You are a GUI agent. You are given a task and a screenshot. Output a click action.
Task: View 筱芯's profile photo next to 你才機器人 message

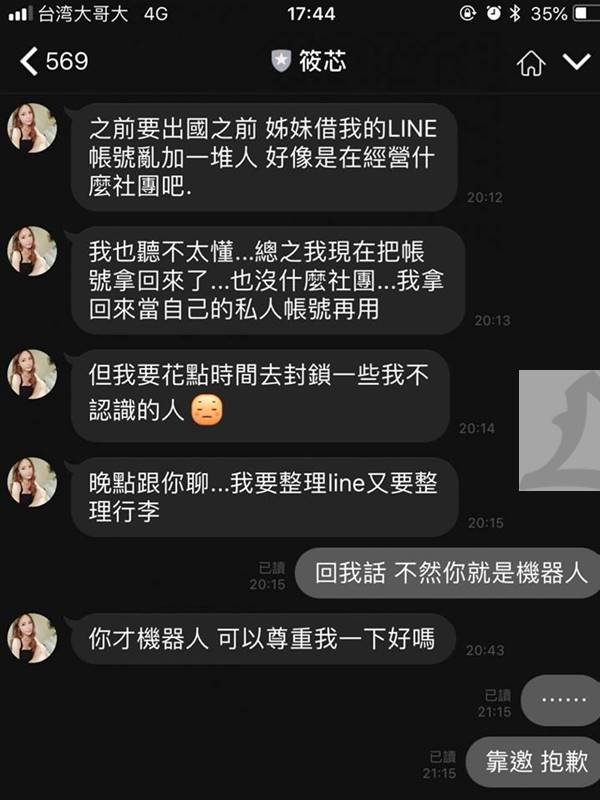point(32,637)
